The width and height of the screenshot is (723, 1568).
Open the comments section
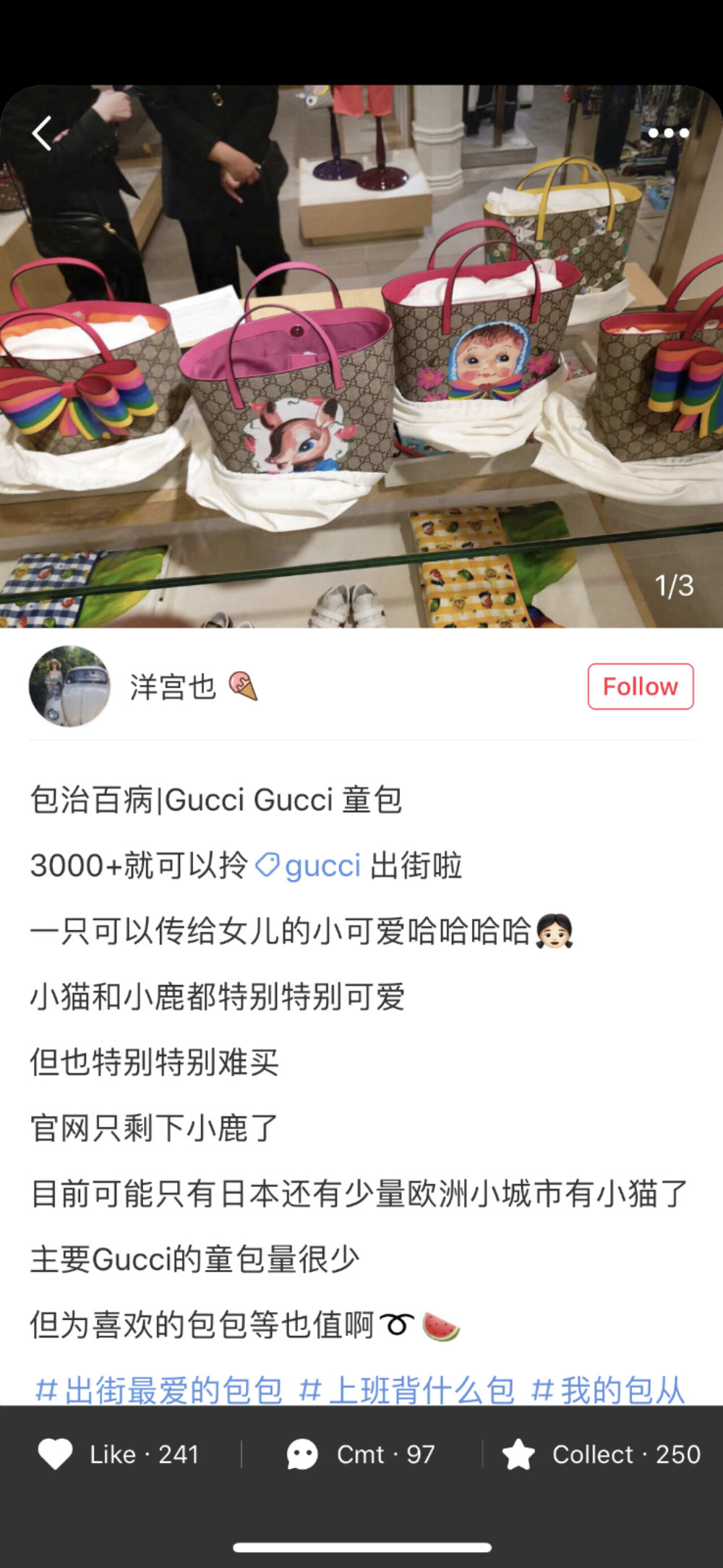pyautogui.click(x=361, y=1454)
